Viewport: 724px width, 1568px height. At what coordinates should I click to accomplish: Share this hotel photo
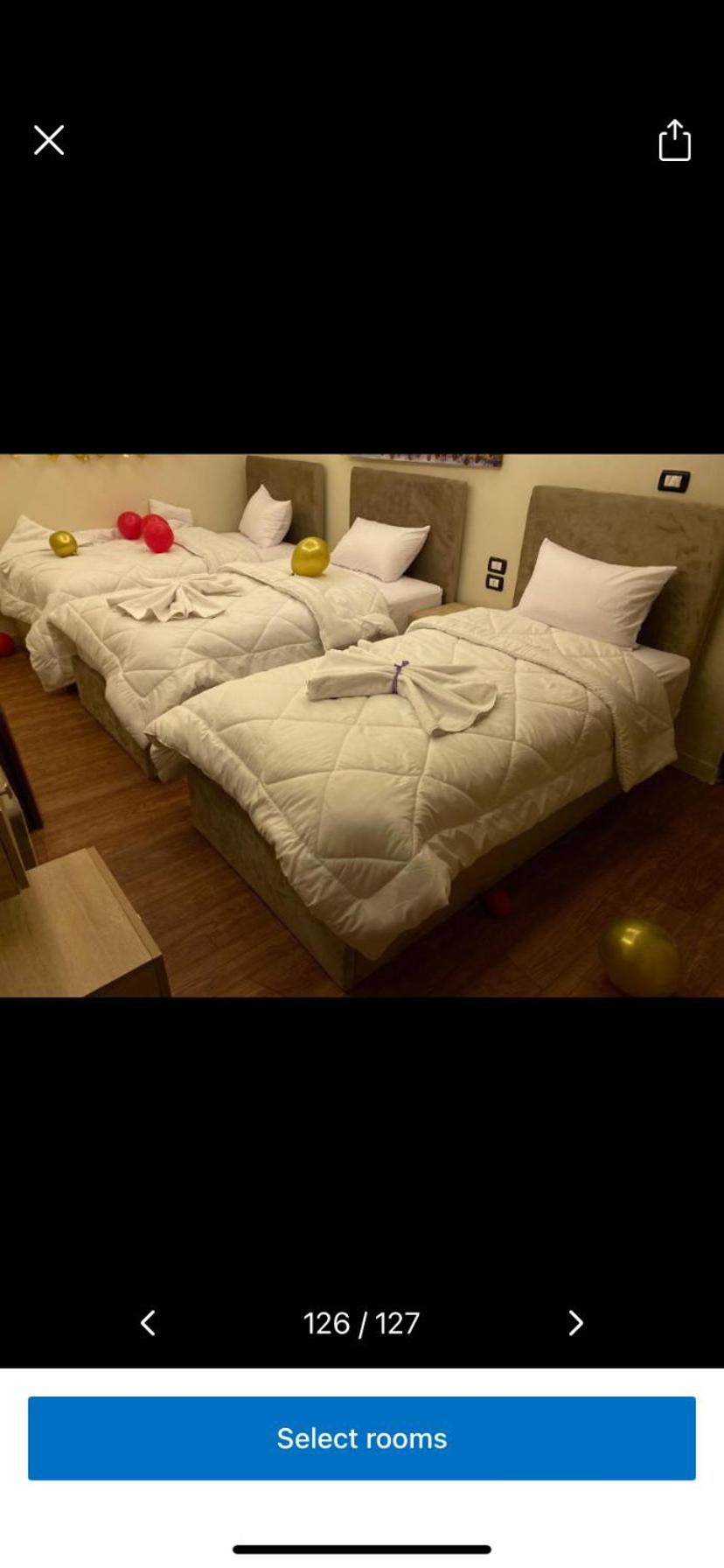click(x=674, y=140)
